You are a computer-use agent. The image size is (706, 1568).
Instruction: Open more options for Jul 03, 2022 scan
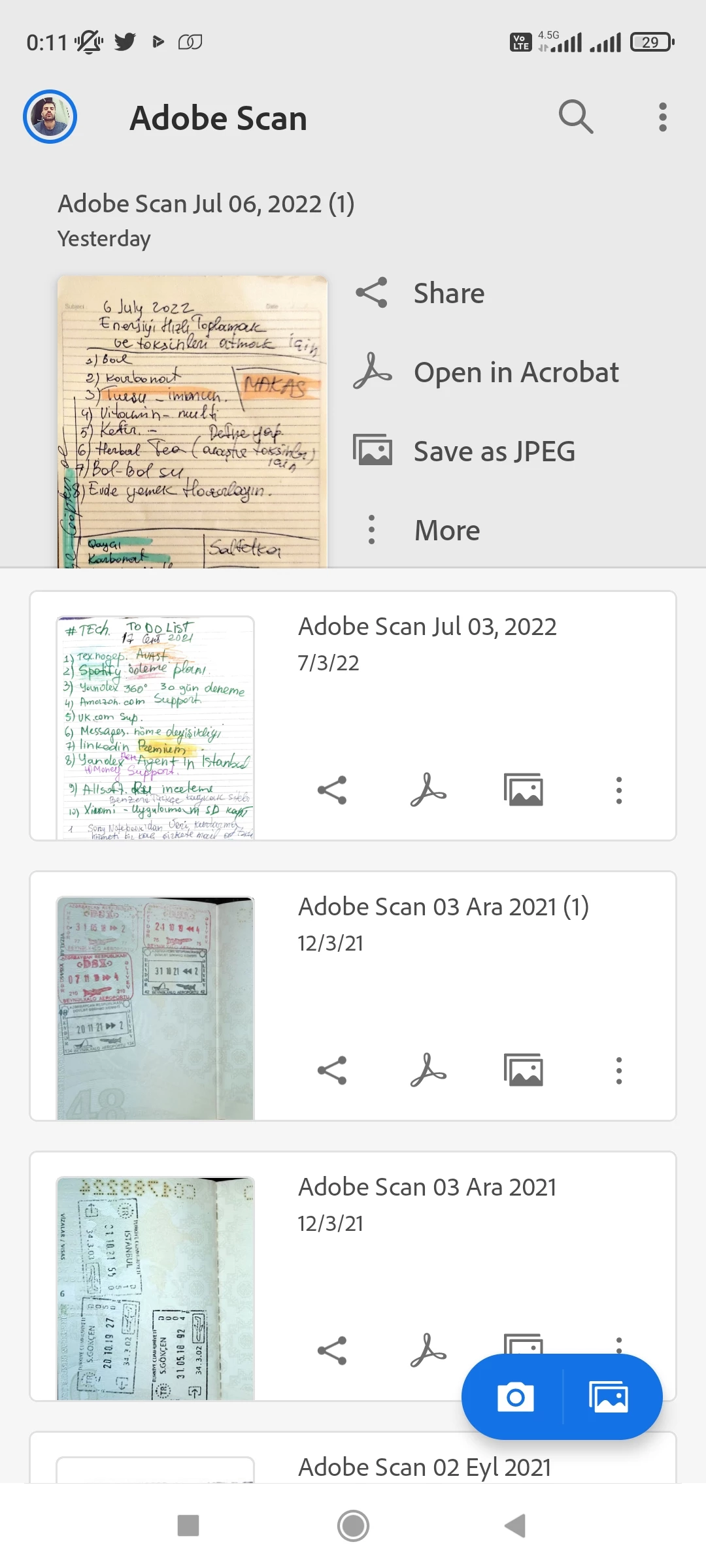[x=618, y=791]
